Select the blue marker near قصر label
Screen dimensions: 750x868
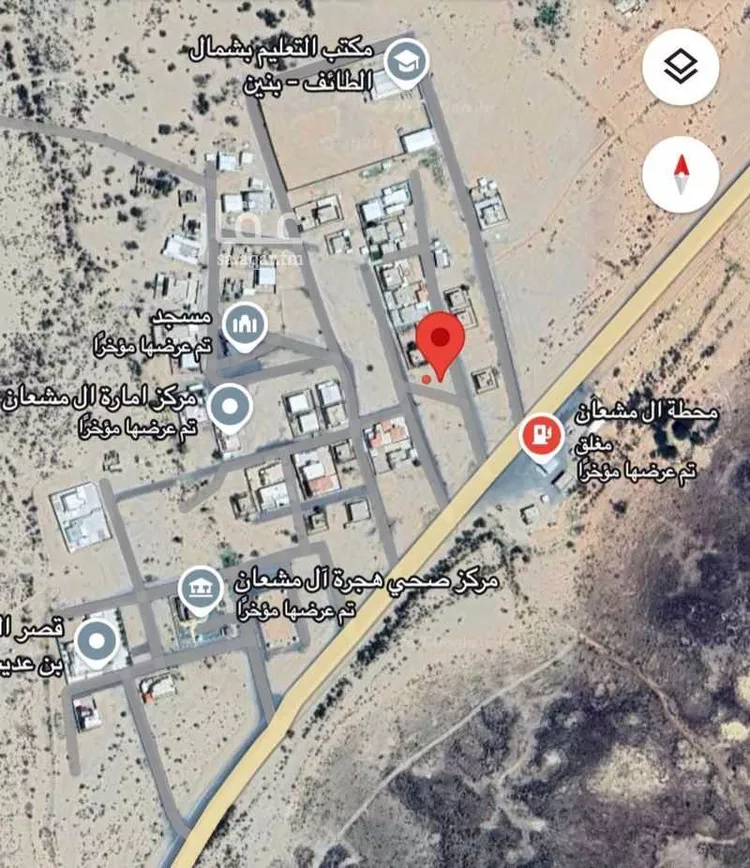pos(97,636)
